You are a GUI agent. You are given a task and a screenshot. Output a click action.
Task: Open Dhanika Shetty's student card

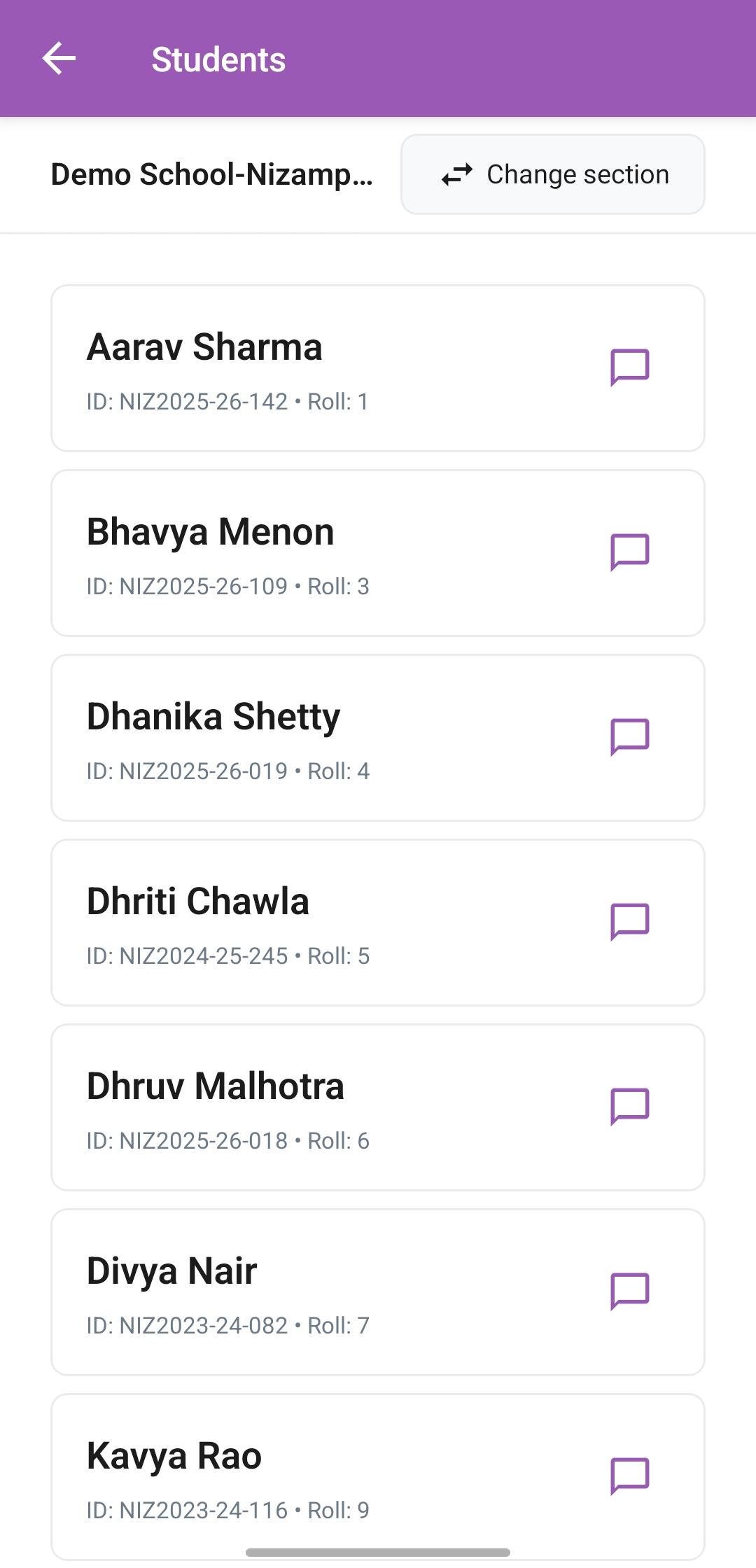pyautogui.click(x=315, y=738)
